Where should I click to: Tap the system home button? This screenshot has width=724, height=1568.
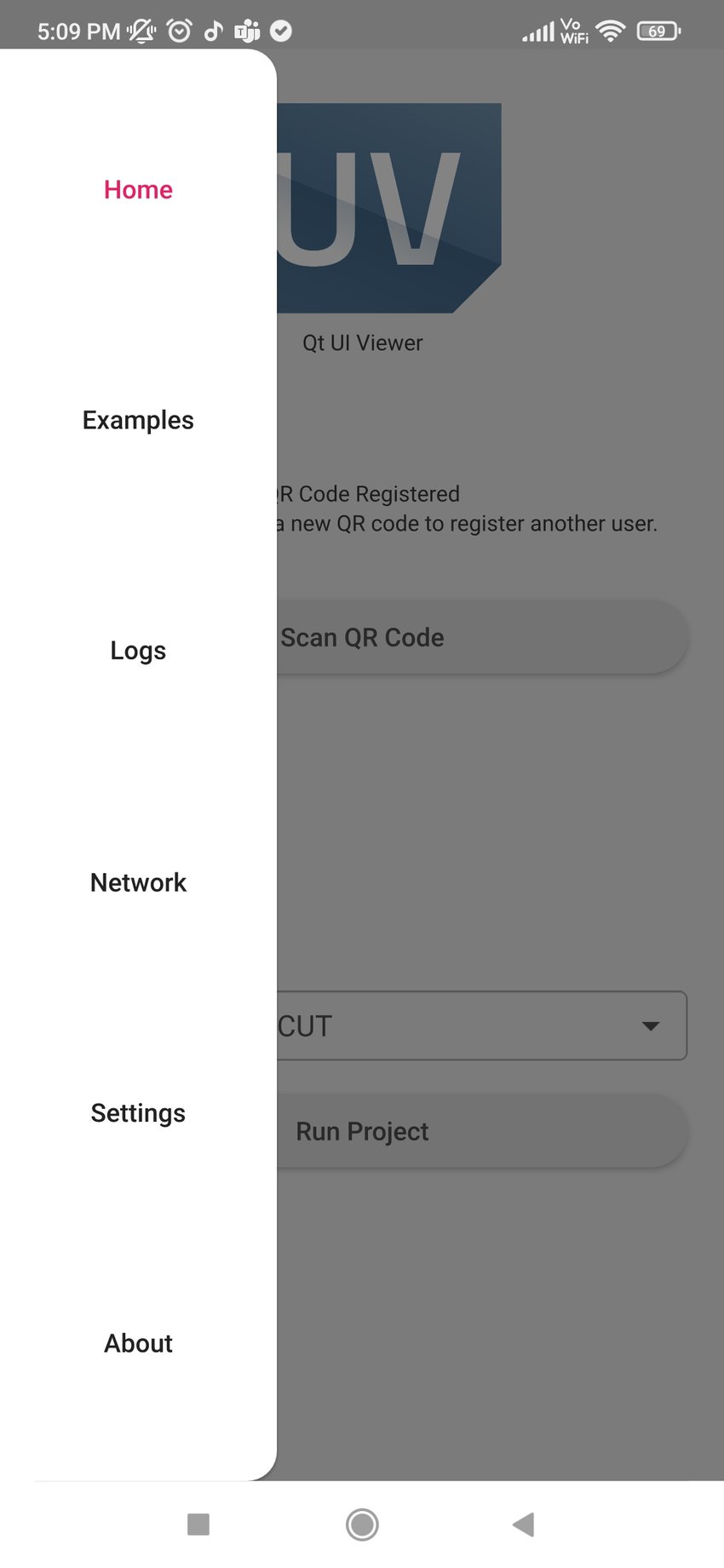(x=362, y=1524)
